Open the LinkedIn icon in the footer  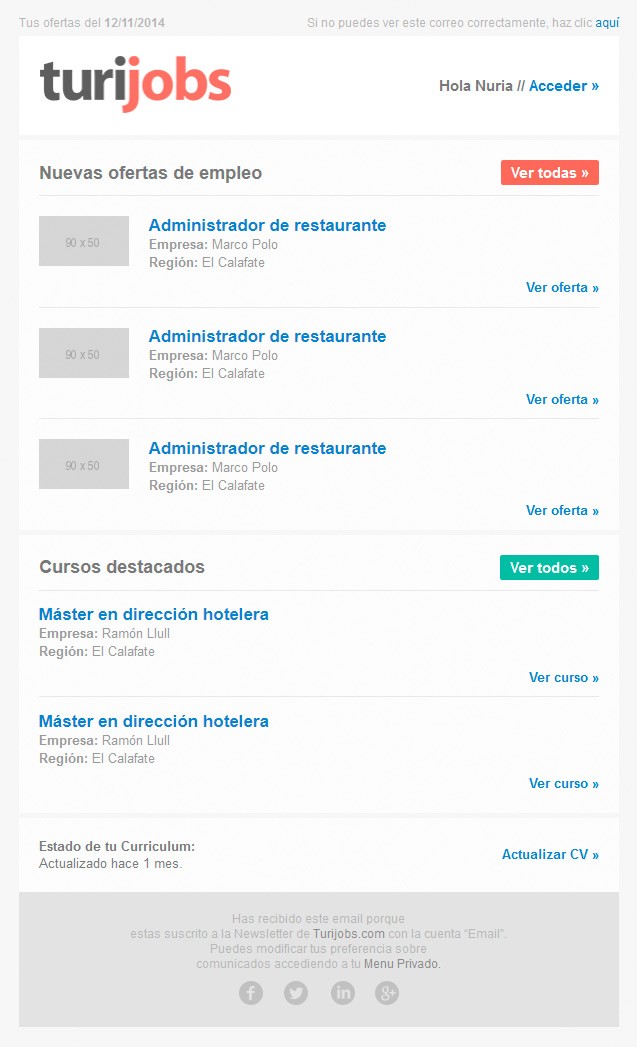click(x=343, y=993)
